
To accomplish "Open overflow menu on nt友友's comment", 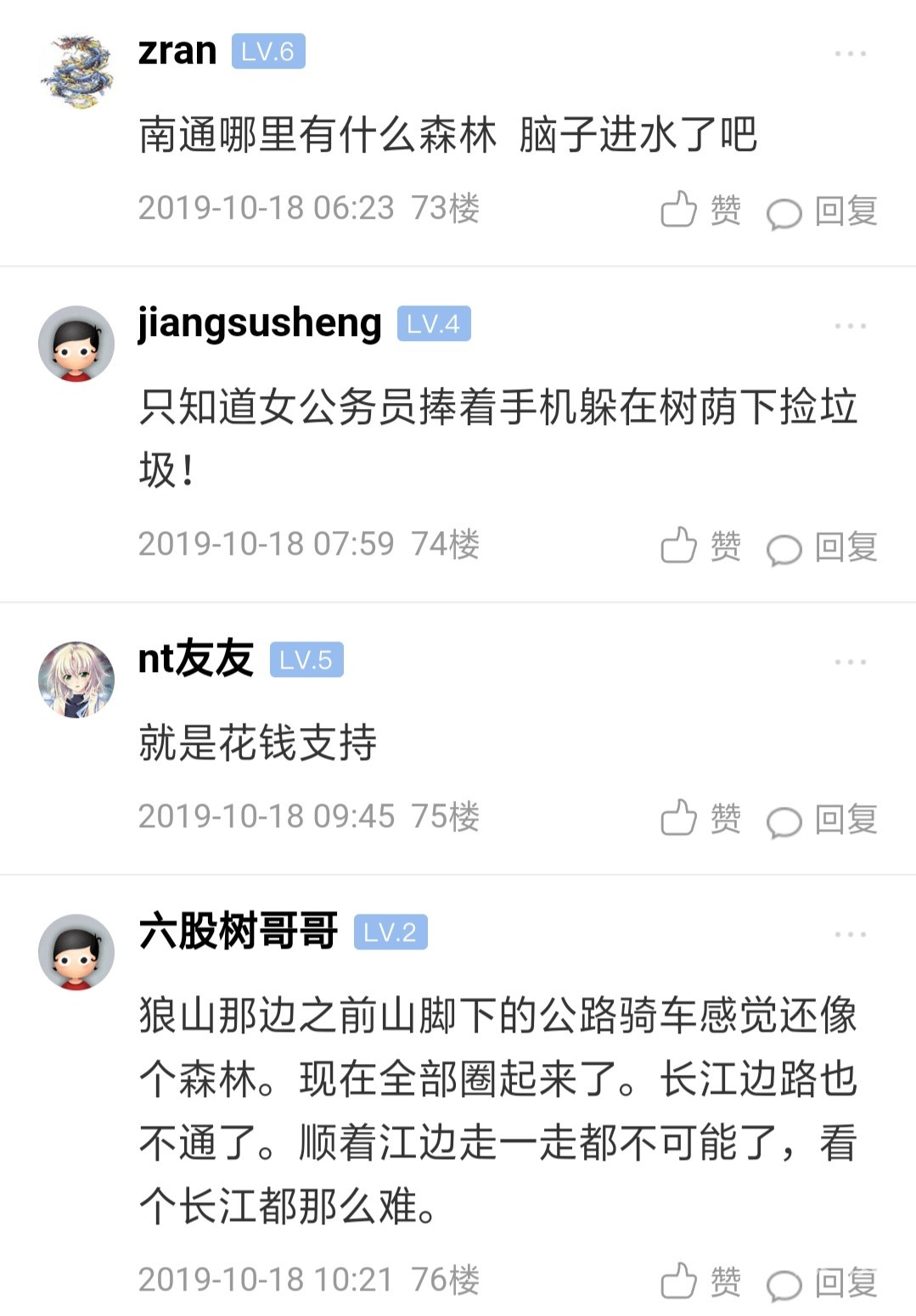I will (x=850, y=662).
